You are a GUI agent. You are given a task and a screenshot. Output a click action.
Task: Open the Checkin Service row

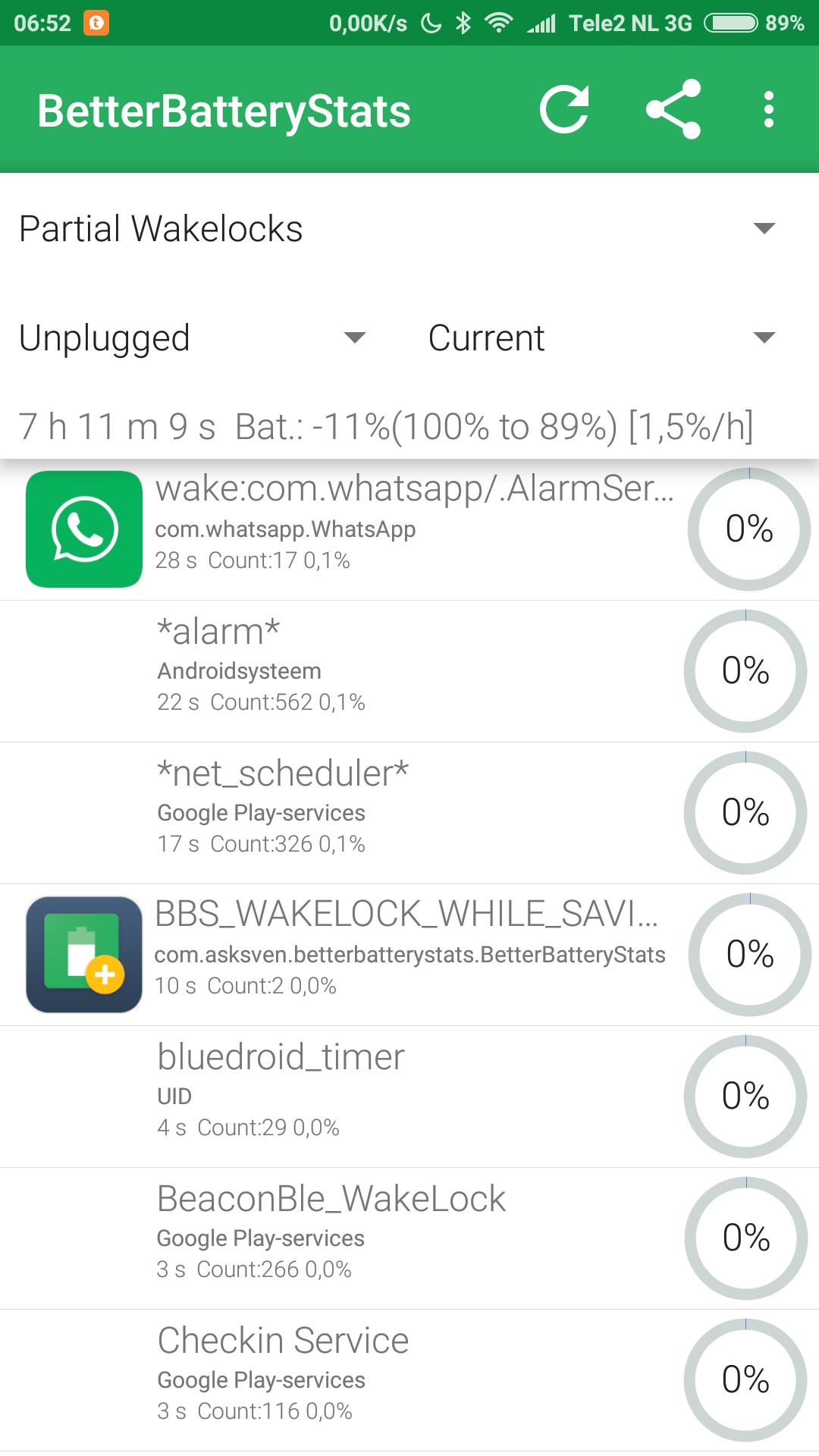pyautogui.click(x=409, y=1380)
